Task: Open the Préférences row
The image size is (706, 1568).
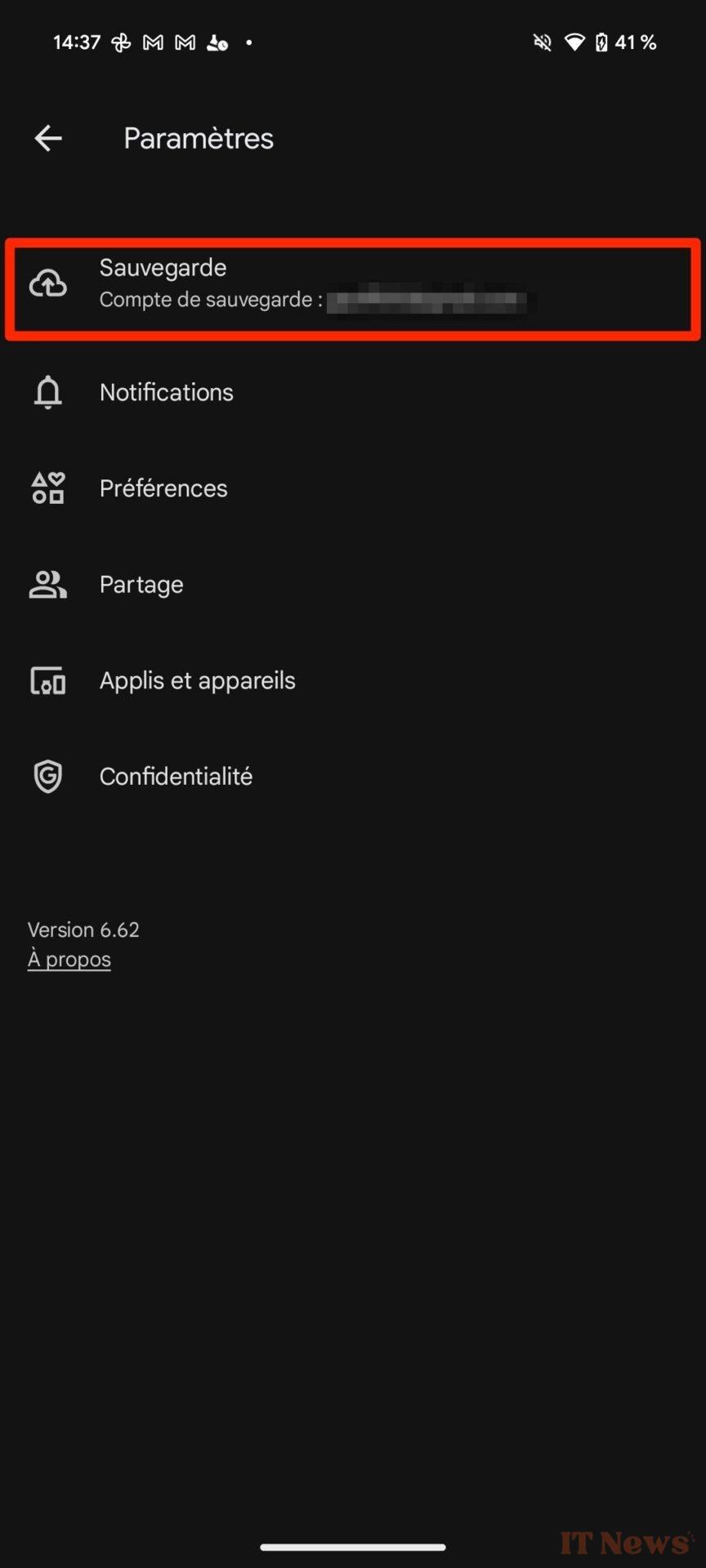Action: 353,488
